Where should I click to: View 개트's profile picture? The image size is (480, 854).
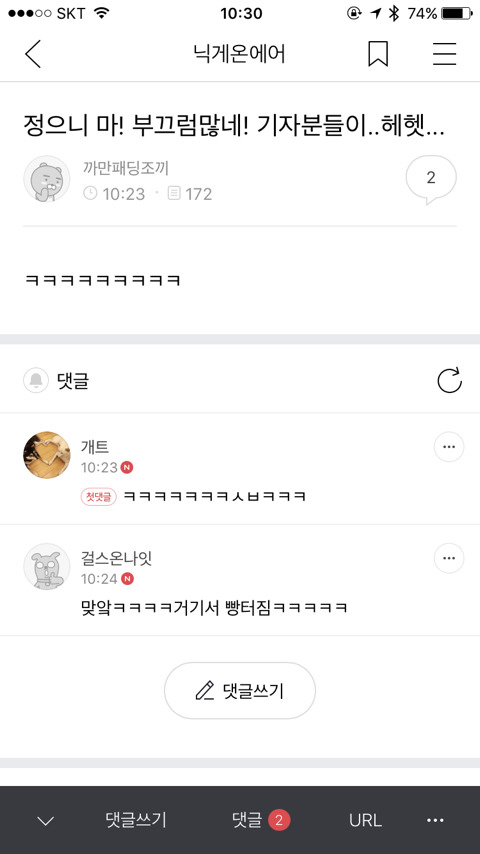47,455
